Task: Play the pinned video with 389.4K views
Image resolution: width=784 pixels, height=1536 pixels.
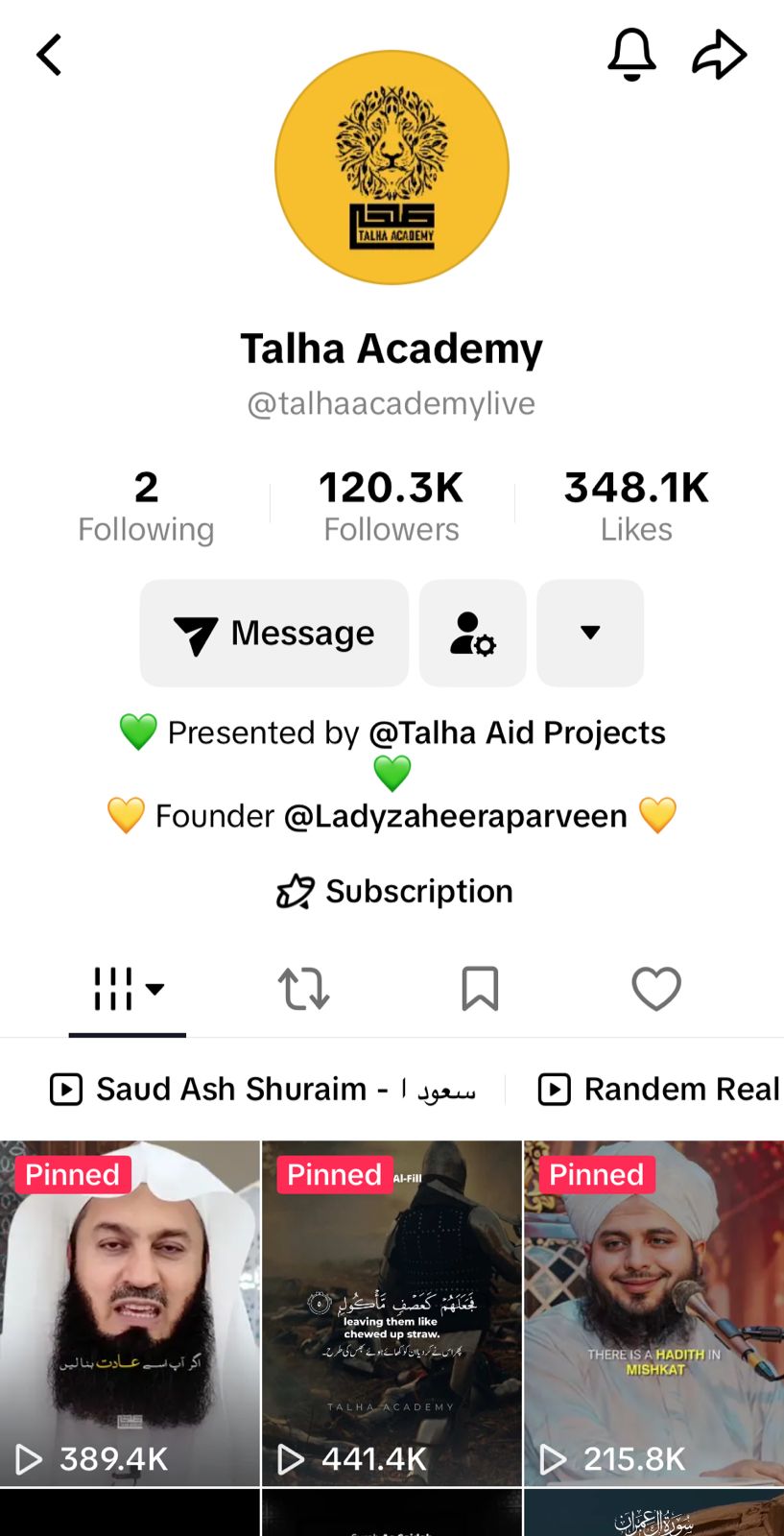Action: 130,1313
